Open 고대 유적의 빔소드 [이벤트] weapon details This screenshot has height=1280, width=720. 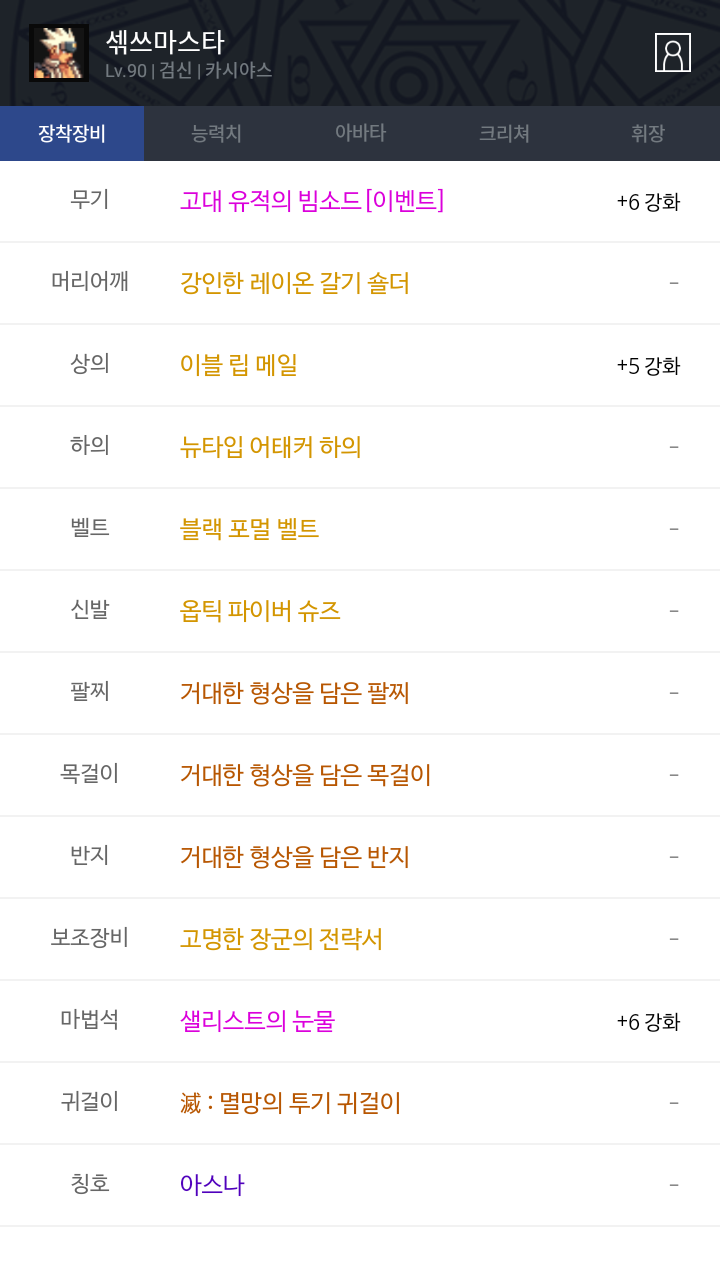point(312,200)
